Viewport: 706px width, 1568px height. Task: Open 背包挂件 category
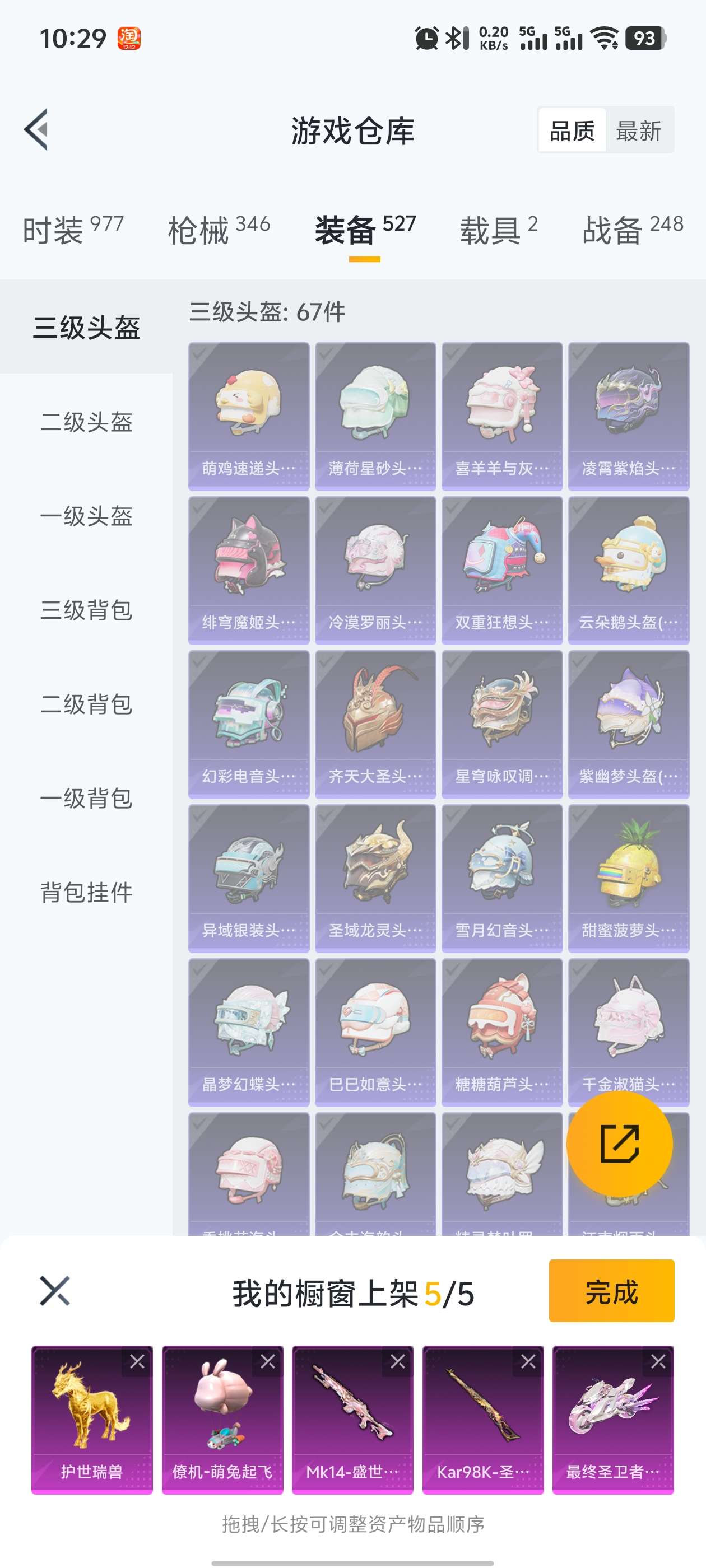click(x=86, y=892)
